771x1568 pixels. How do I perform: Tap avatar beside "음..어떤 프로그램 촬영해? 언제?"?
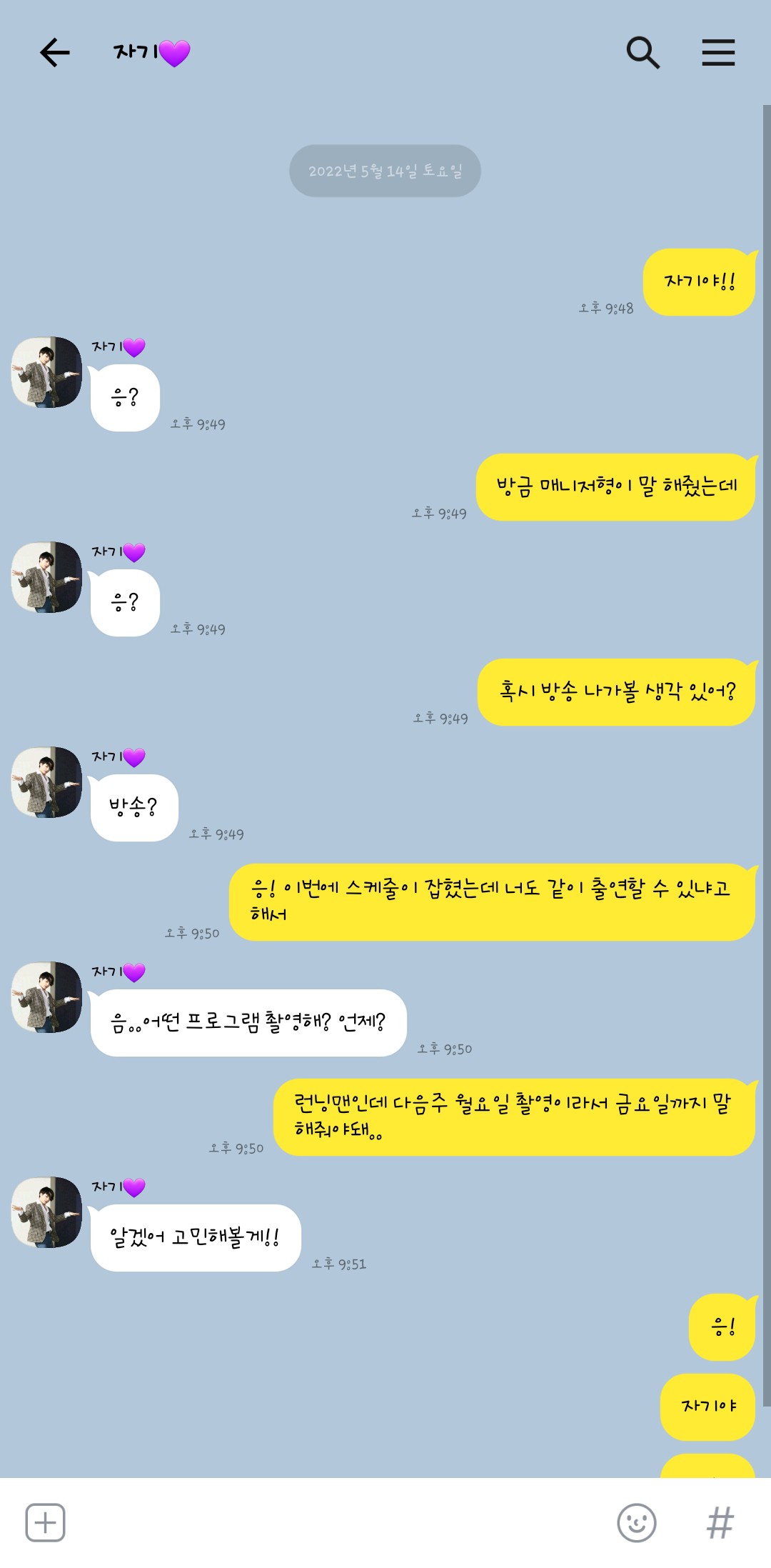coord(46,997)
